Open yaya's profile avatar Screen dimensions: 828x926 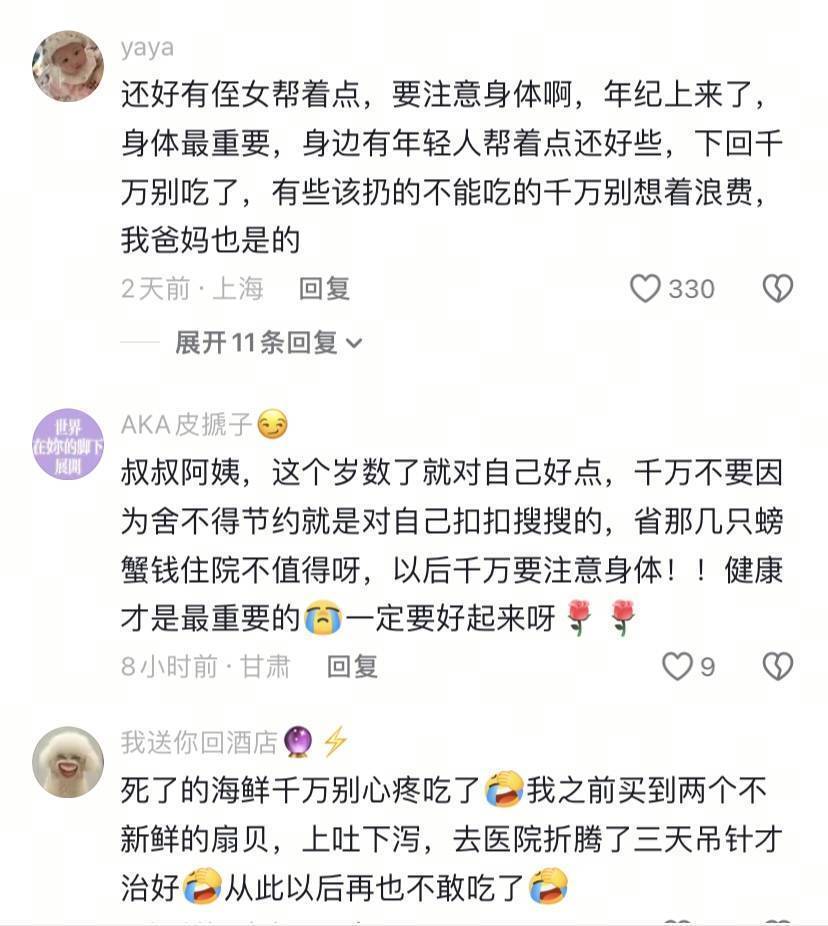click(68, 66)
